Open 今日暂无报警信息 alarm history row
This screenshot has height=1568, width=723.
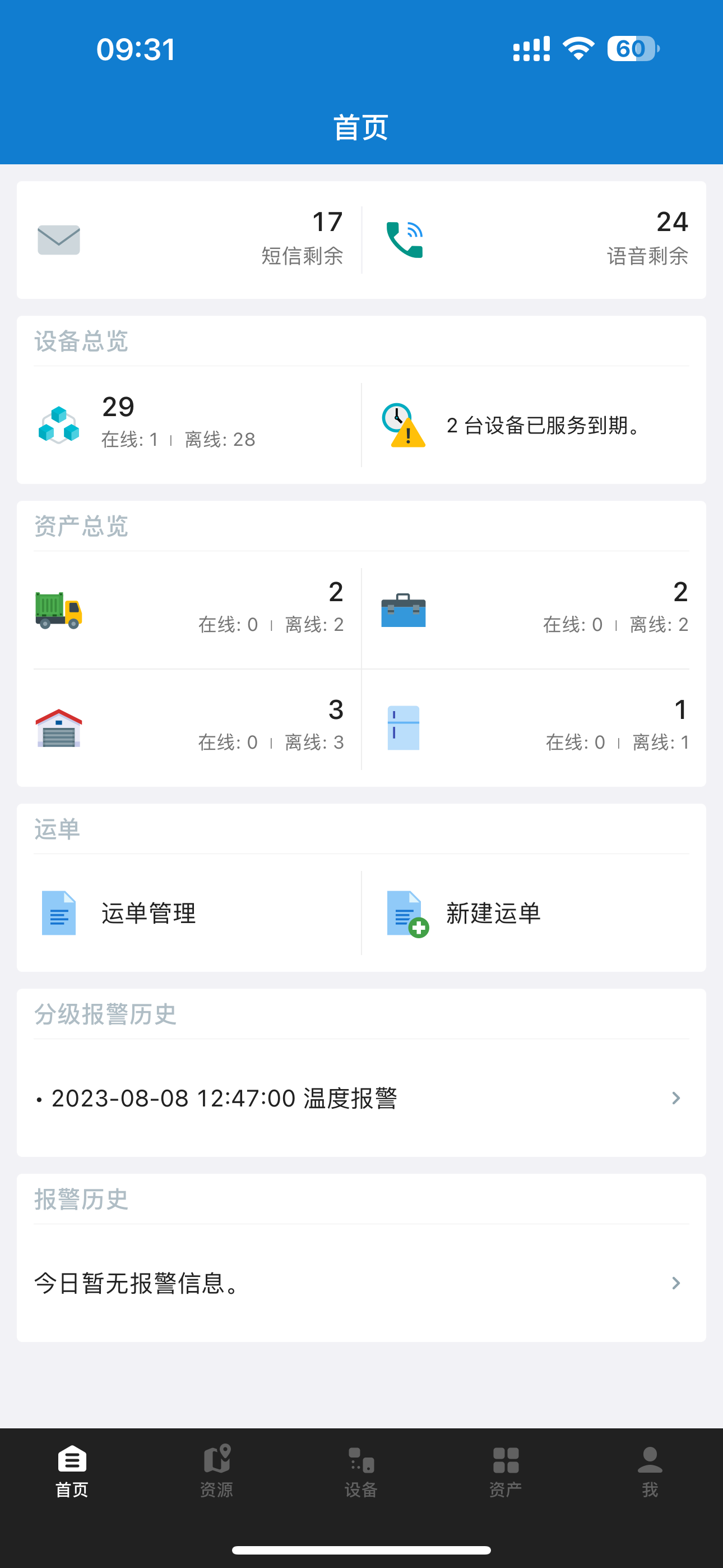[x=361, y=1283]
